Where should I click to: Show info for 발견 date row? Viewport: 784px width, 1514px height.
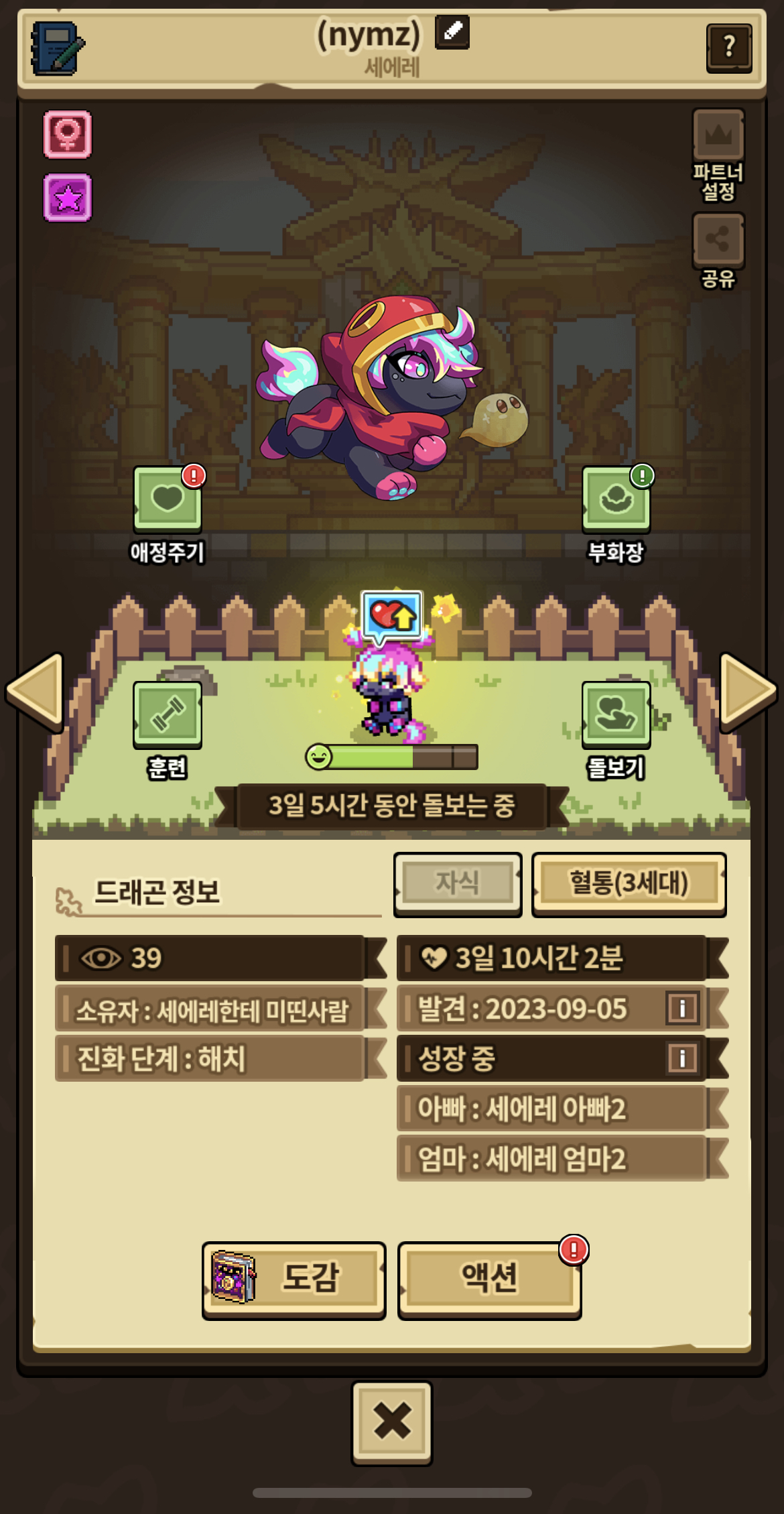pos(682,1008)
